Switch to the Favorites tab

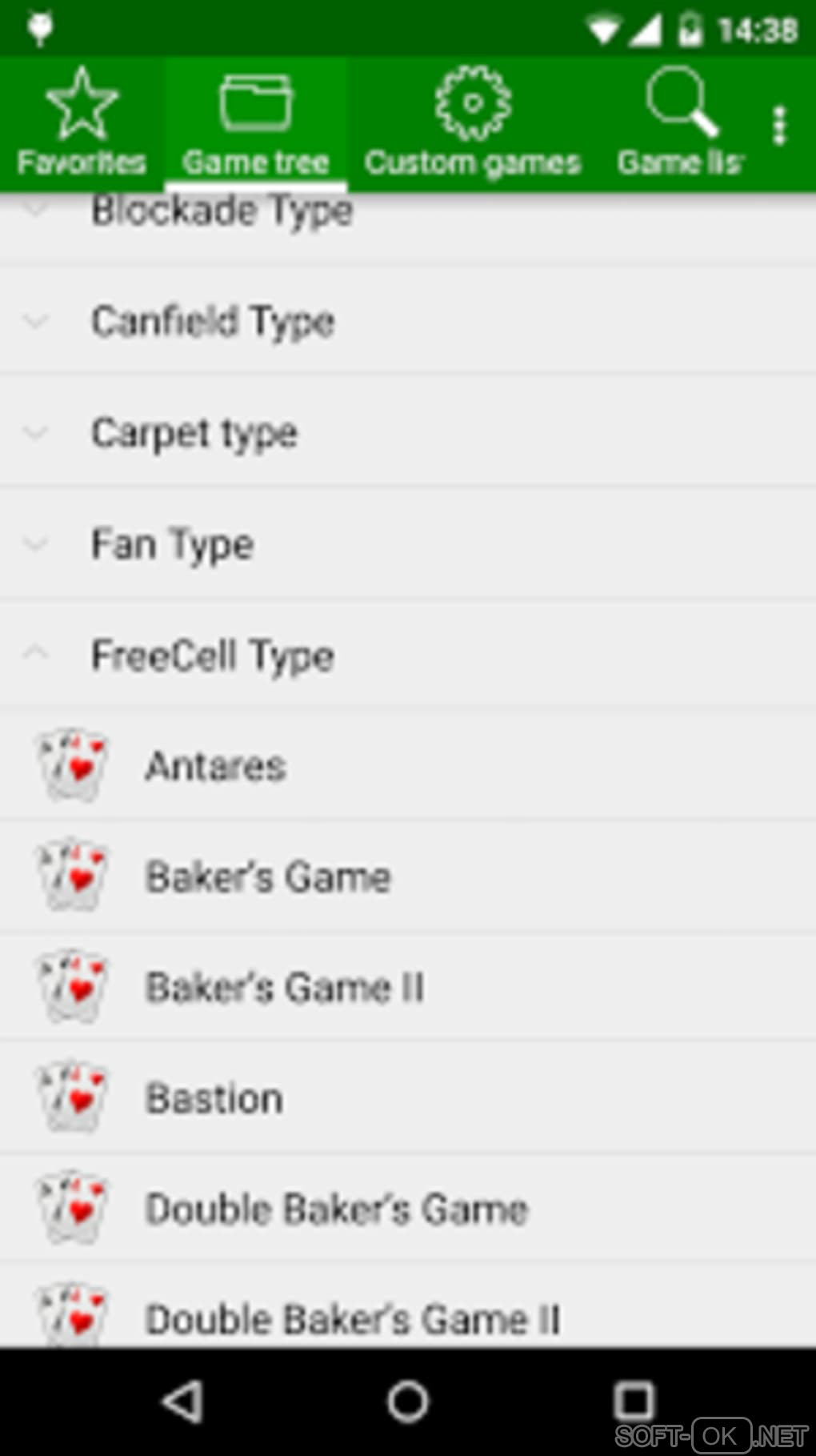point(82,124)
